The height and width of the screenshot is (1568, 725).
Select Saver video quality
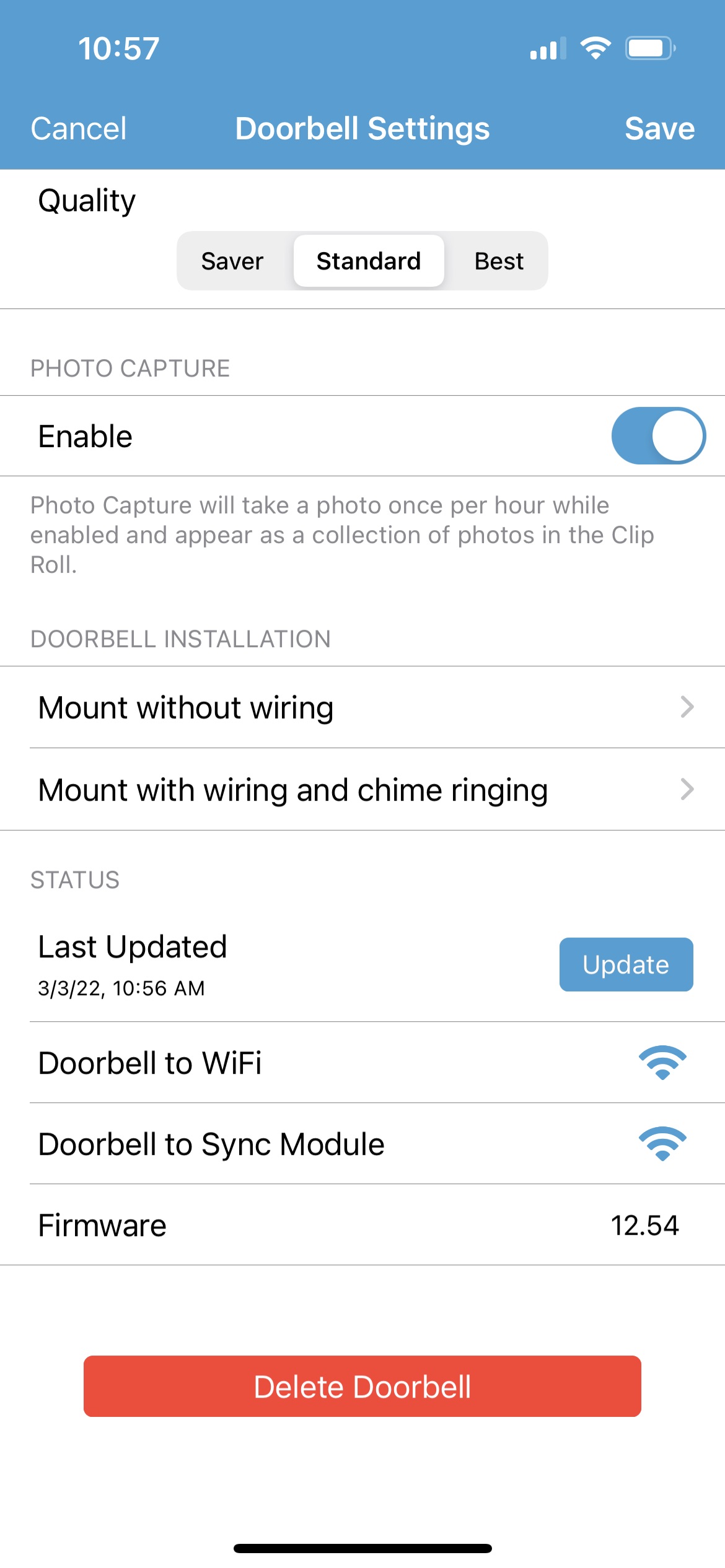232,261
